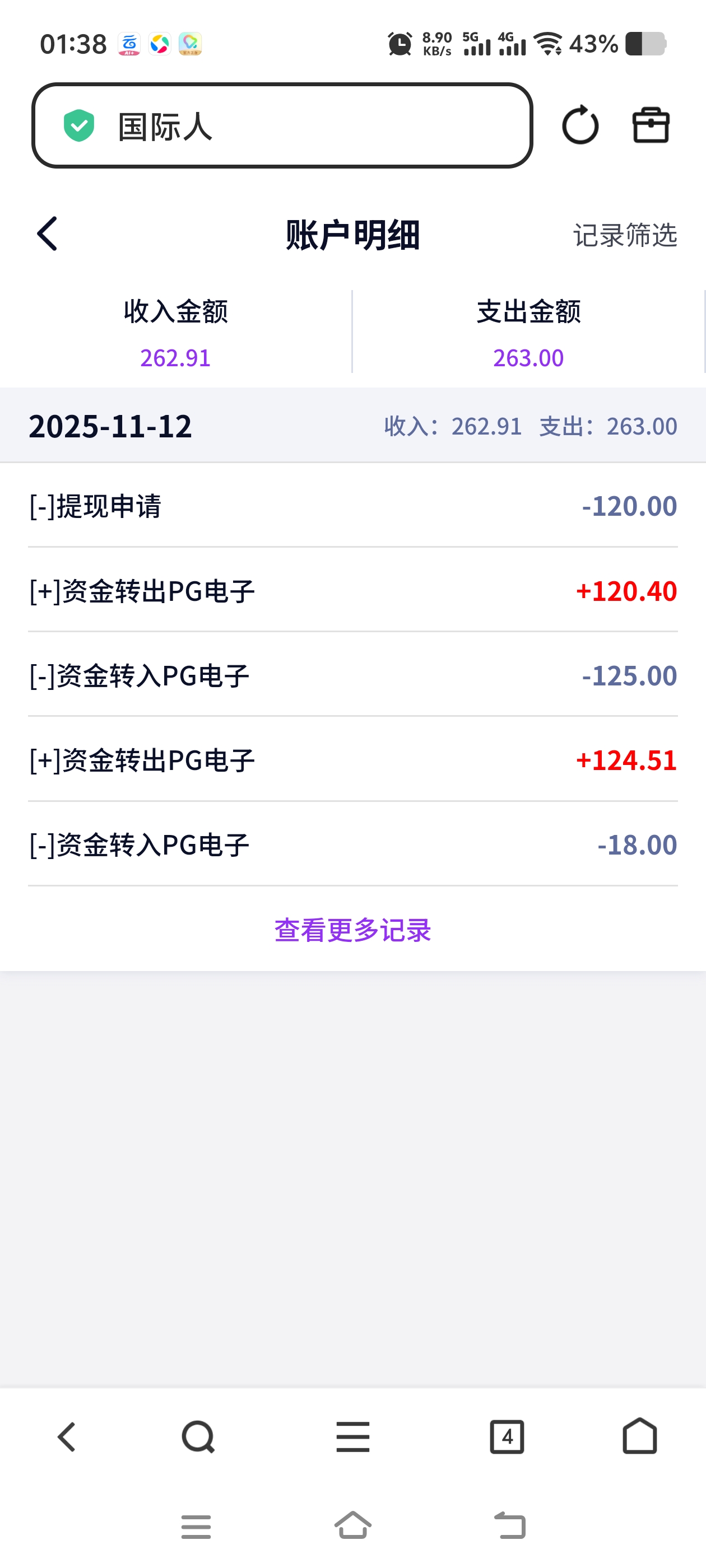Image resolution: width=706 pixels, height=1568 pixels.
Task: Tap 查看更多记录 to load more records
Action: [x=352, y=930]
